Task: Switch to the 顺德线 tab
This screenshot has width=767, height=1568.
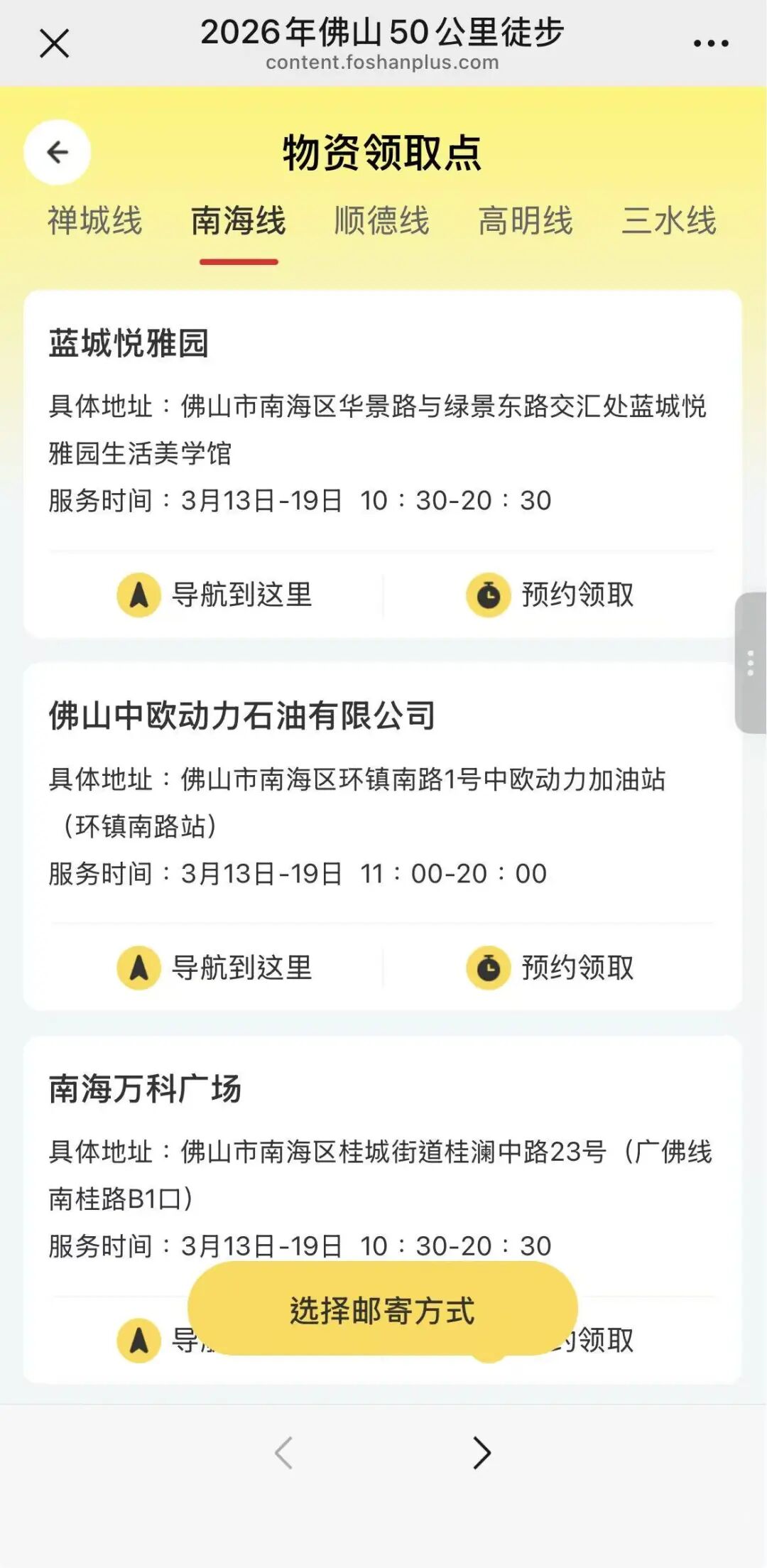Action: tap(381, 222)
